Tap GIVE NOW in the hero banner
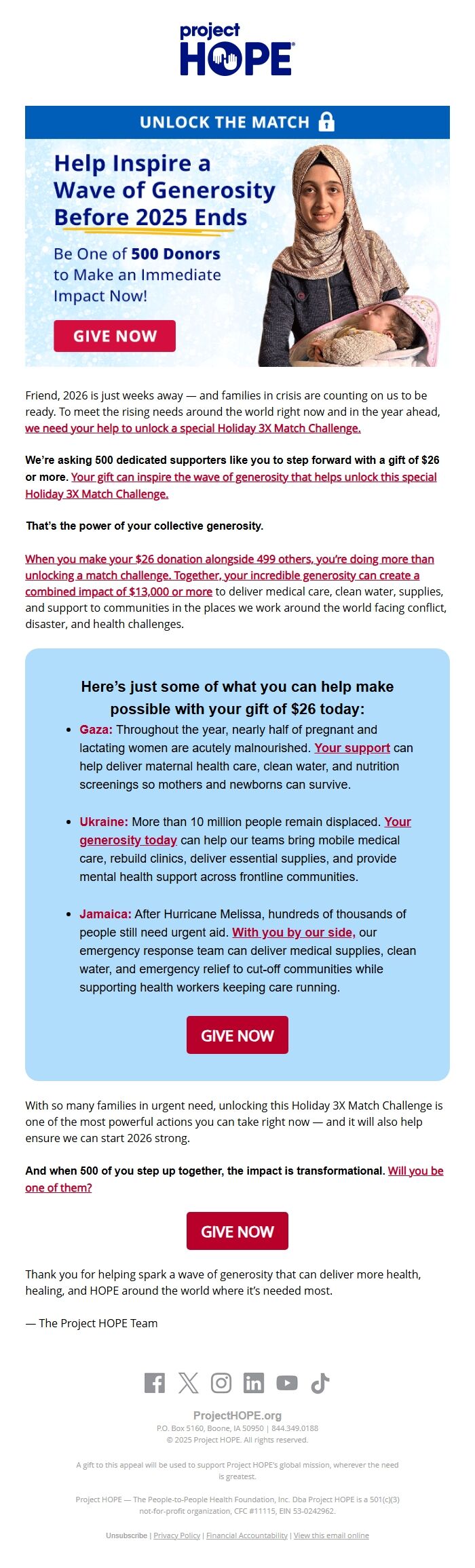The height and width of the screenshot is (1568, 475). 115,336
